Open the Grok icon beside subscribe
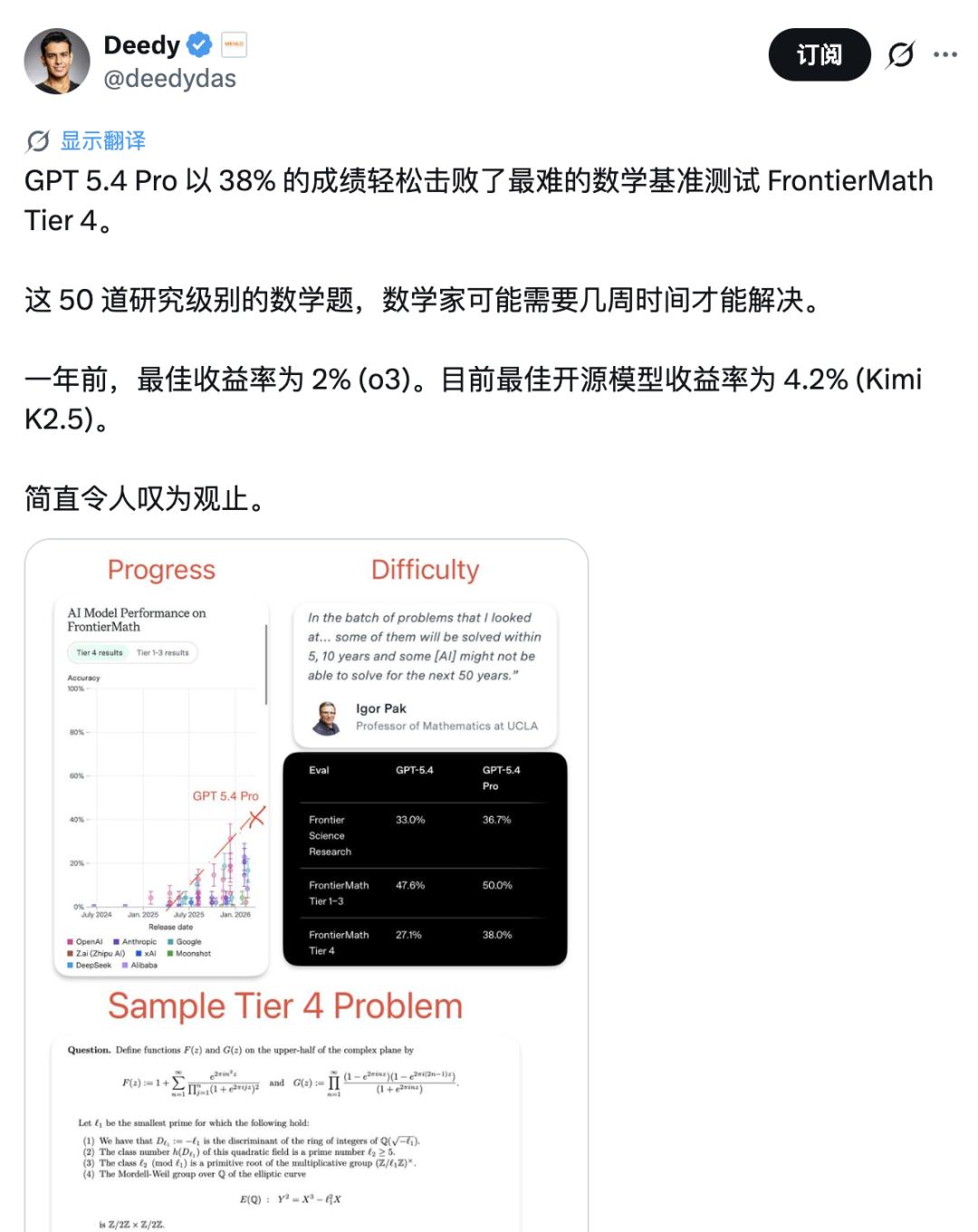978x1232 pixels. 900,55
